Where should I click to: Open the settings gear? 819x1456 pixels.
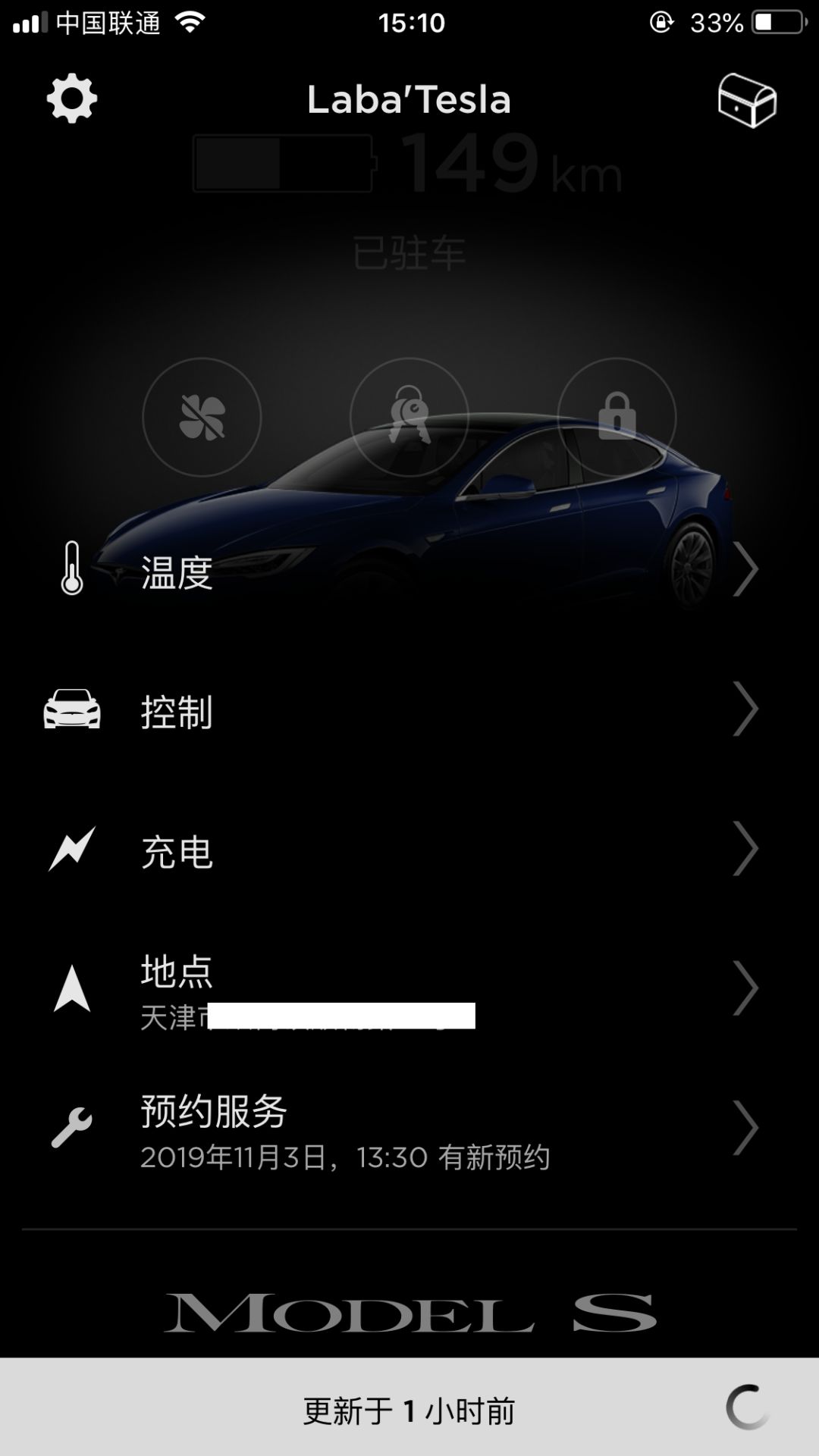pyautogui.click(x=72, y=99)
